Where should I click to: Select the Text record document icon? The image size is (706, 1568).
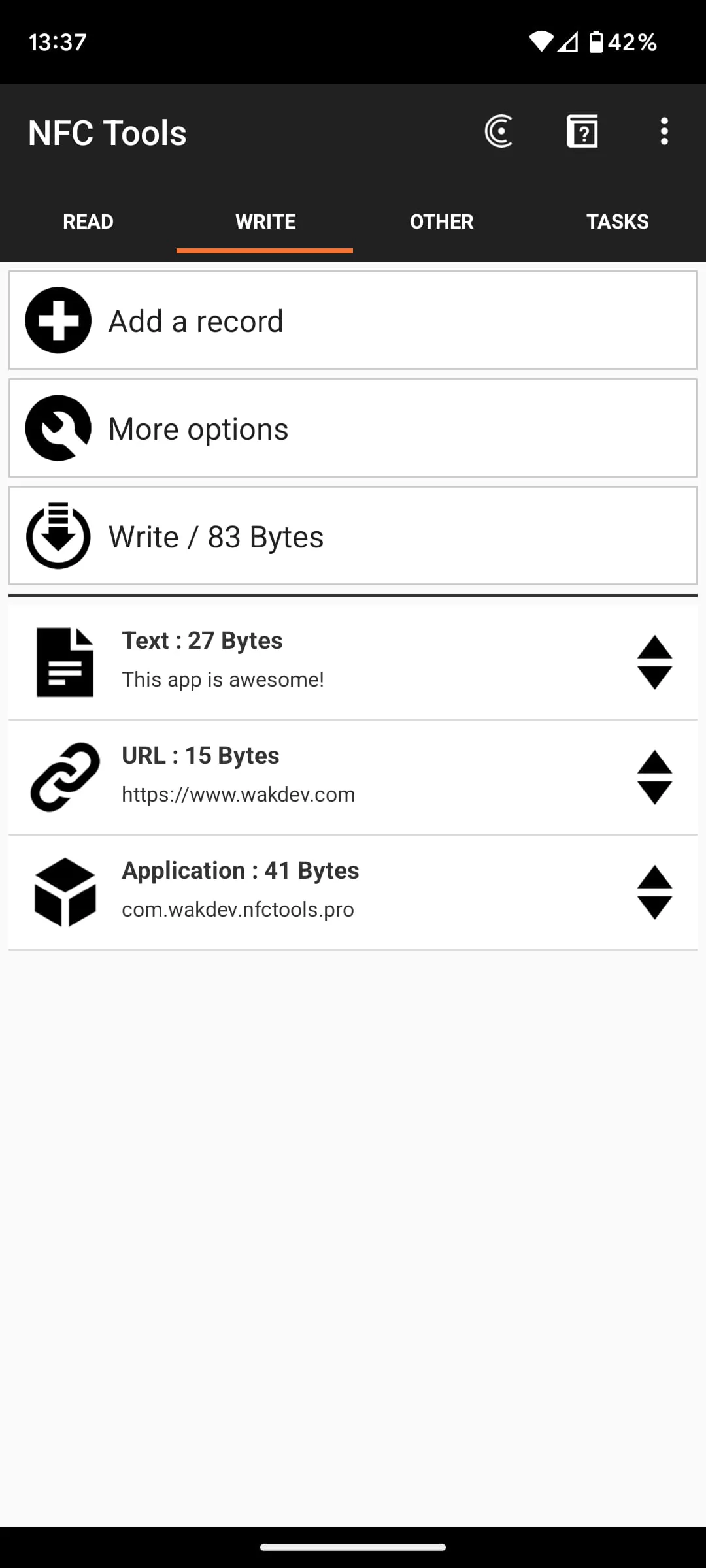(63, 661)
